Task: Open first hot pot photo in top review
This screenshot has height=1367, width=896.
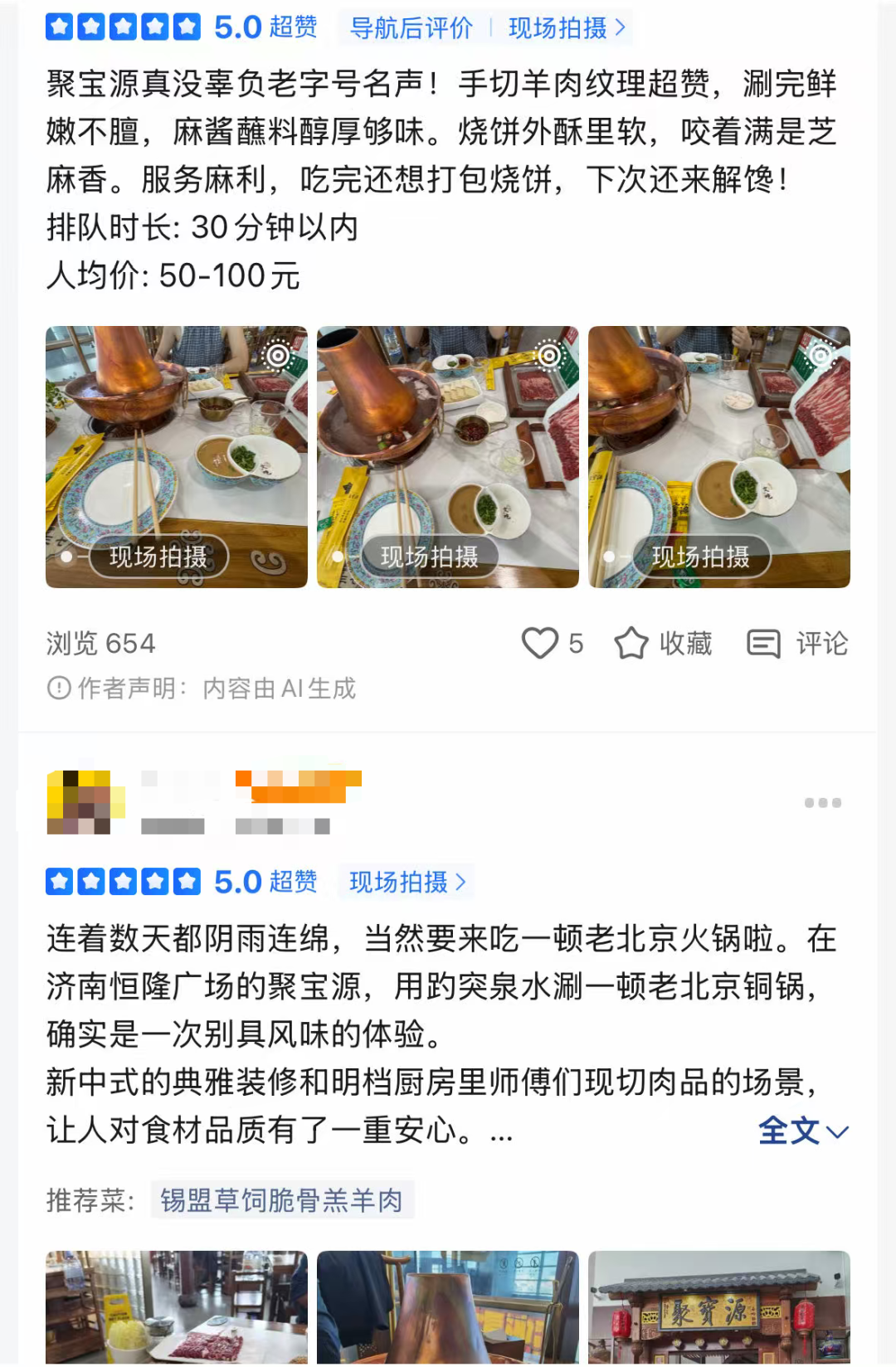Action: click(x=177, y=456)
